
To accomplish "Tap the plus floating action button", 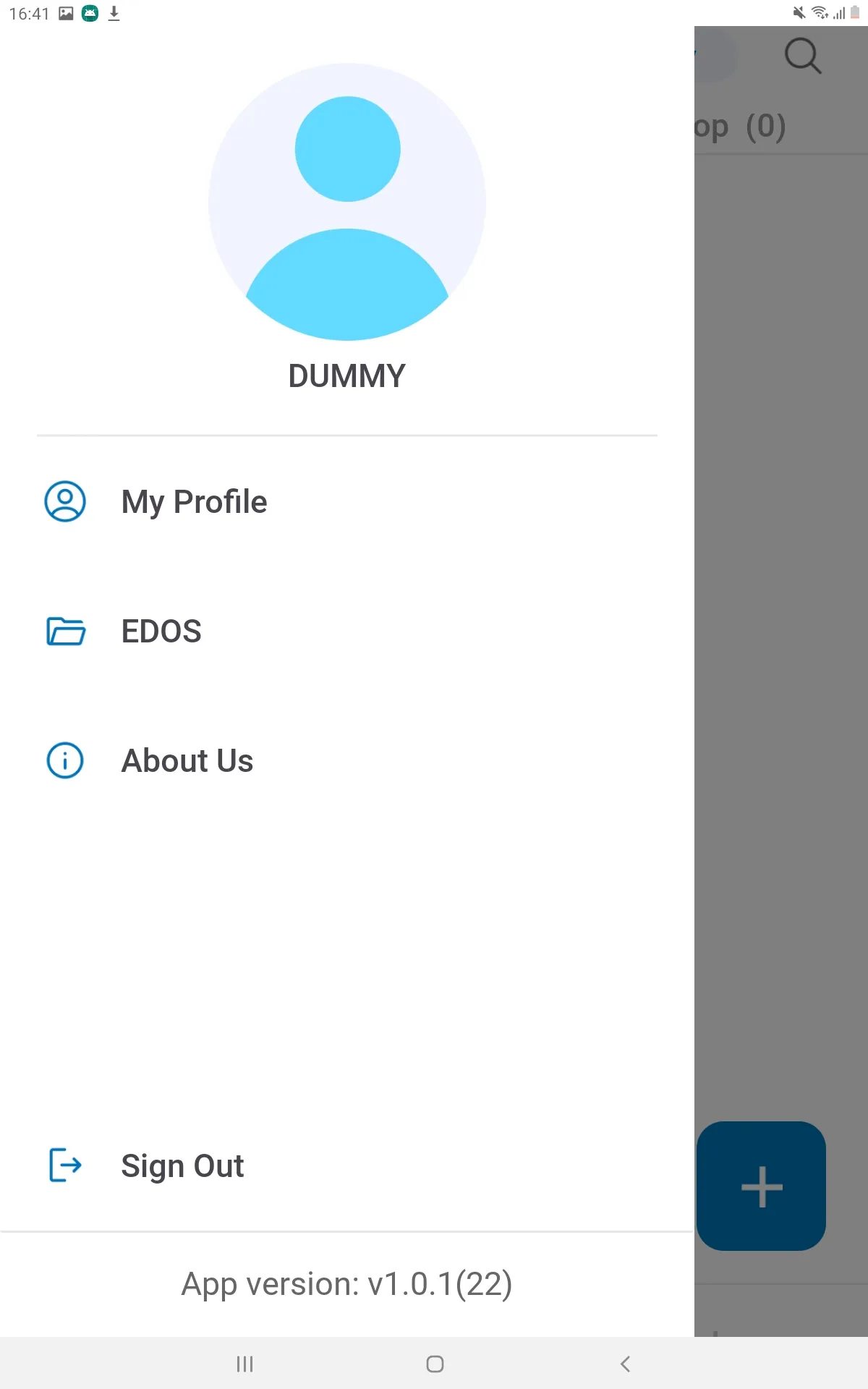I will (x=762, y=1186).
